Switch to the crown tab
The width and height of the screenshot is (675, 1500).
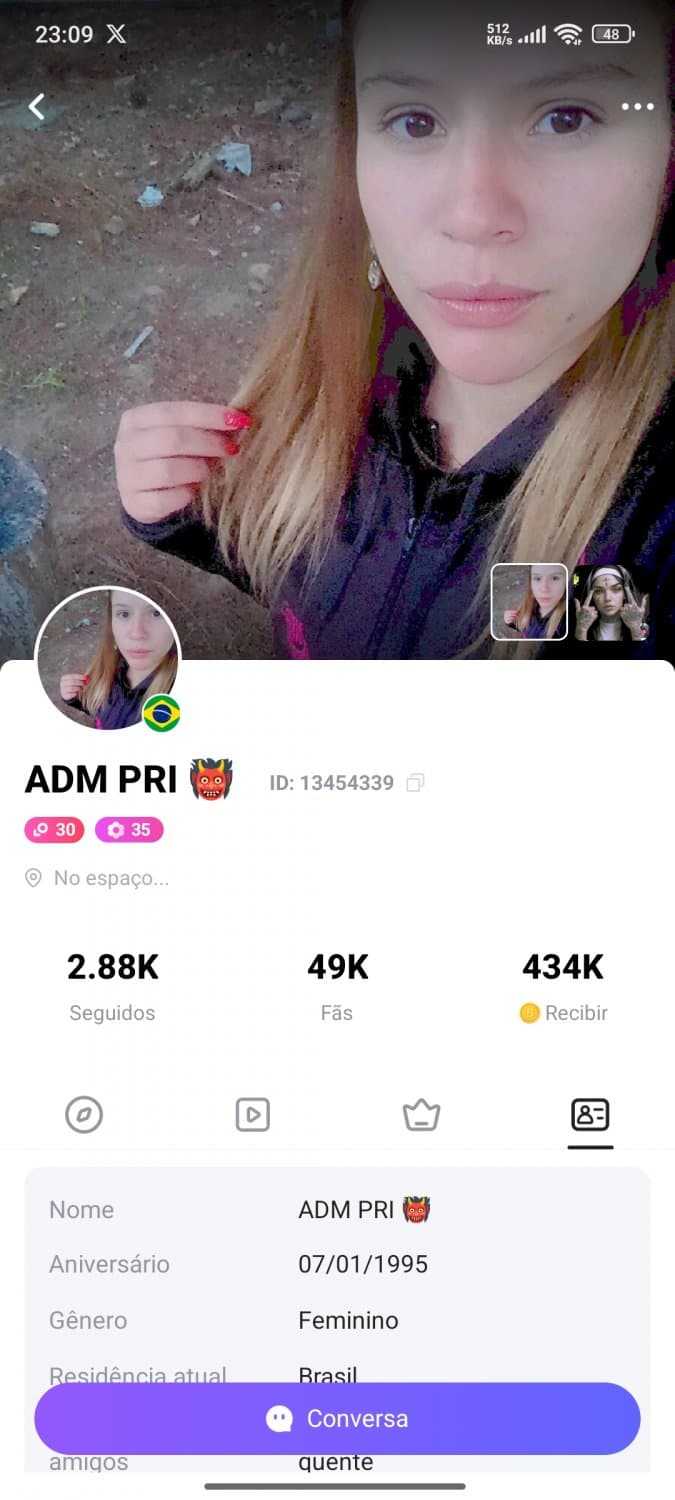point(421,1114)
